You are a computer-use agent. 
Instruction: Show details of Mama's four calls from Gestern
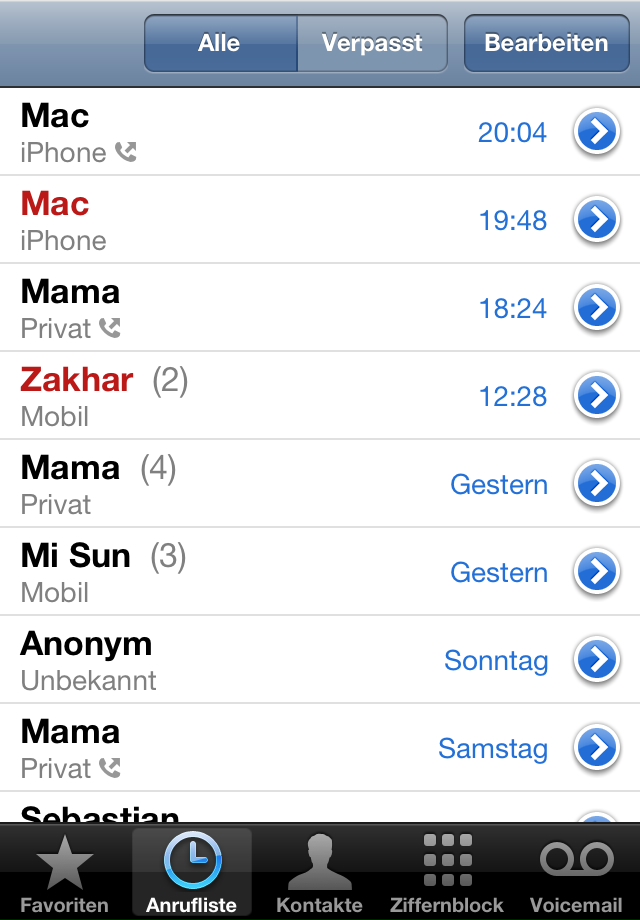(597, 484)
